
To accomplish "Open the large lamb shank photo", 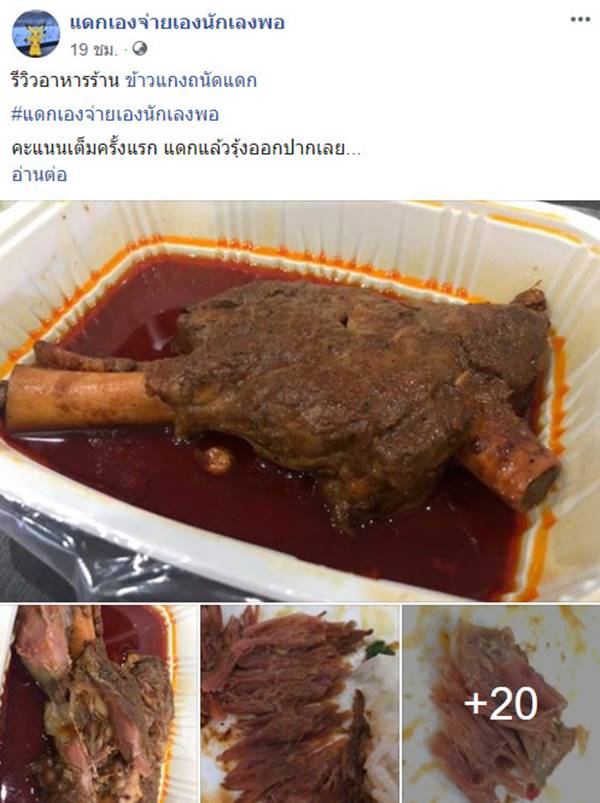I will tap(300, 400).
